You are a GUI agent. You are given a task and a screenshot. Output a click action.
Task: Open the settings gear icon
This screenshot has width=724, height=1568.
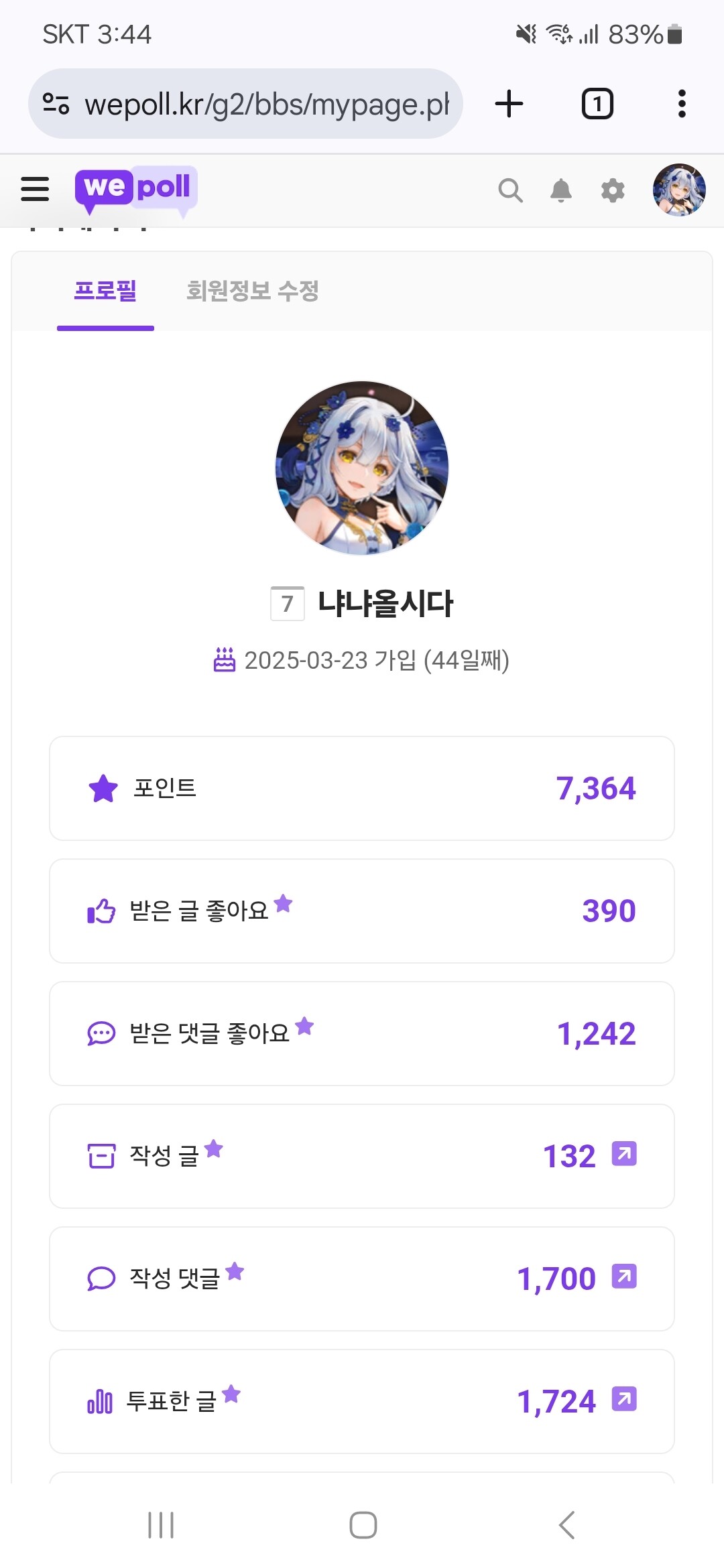(x=613, y=190)
